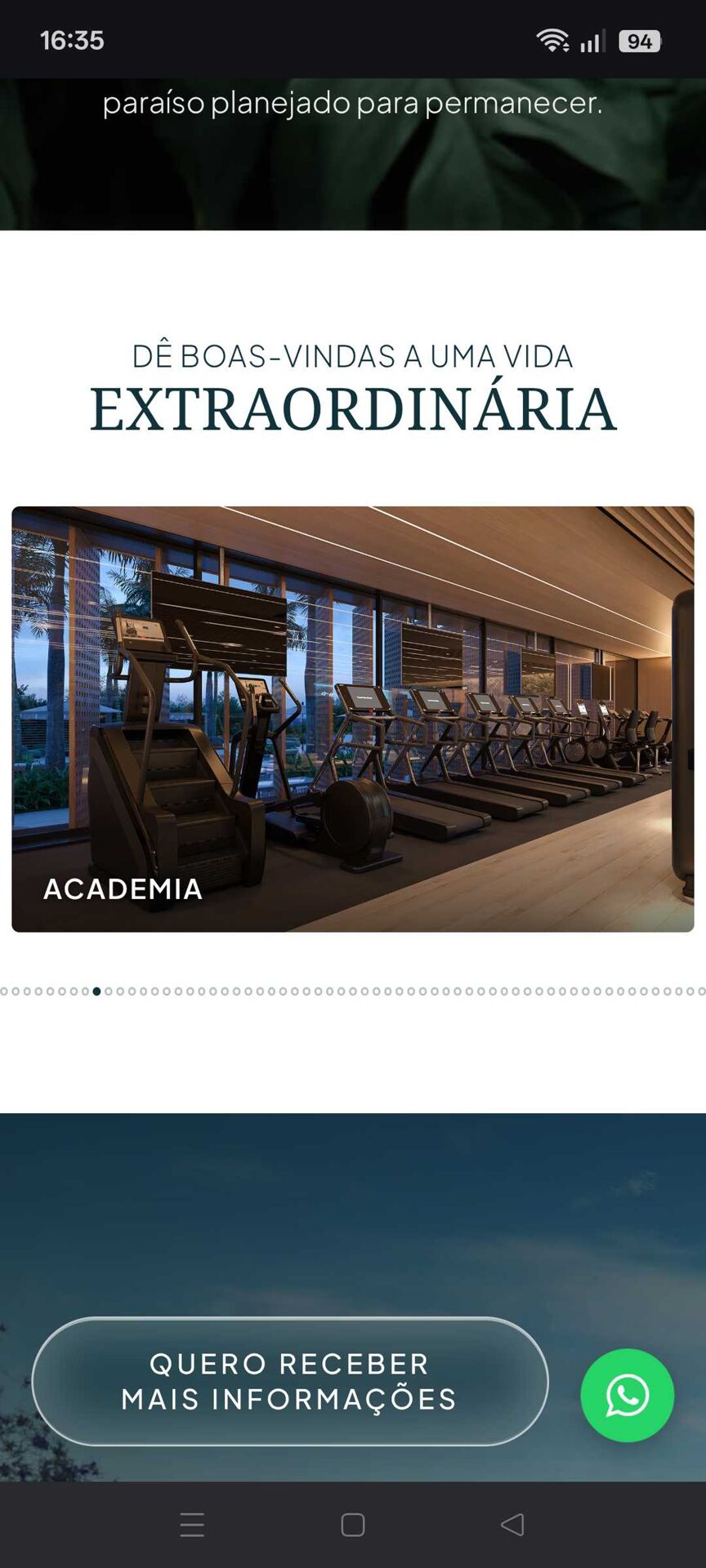Open the WhatsApp chat button
706x1568 pixels.
pos(627,1395)
